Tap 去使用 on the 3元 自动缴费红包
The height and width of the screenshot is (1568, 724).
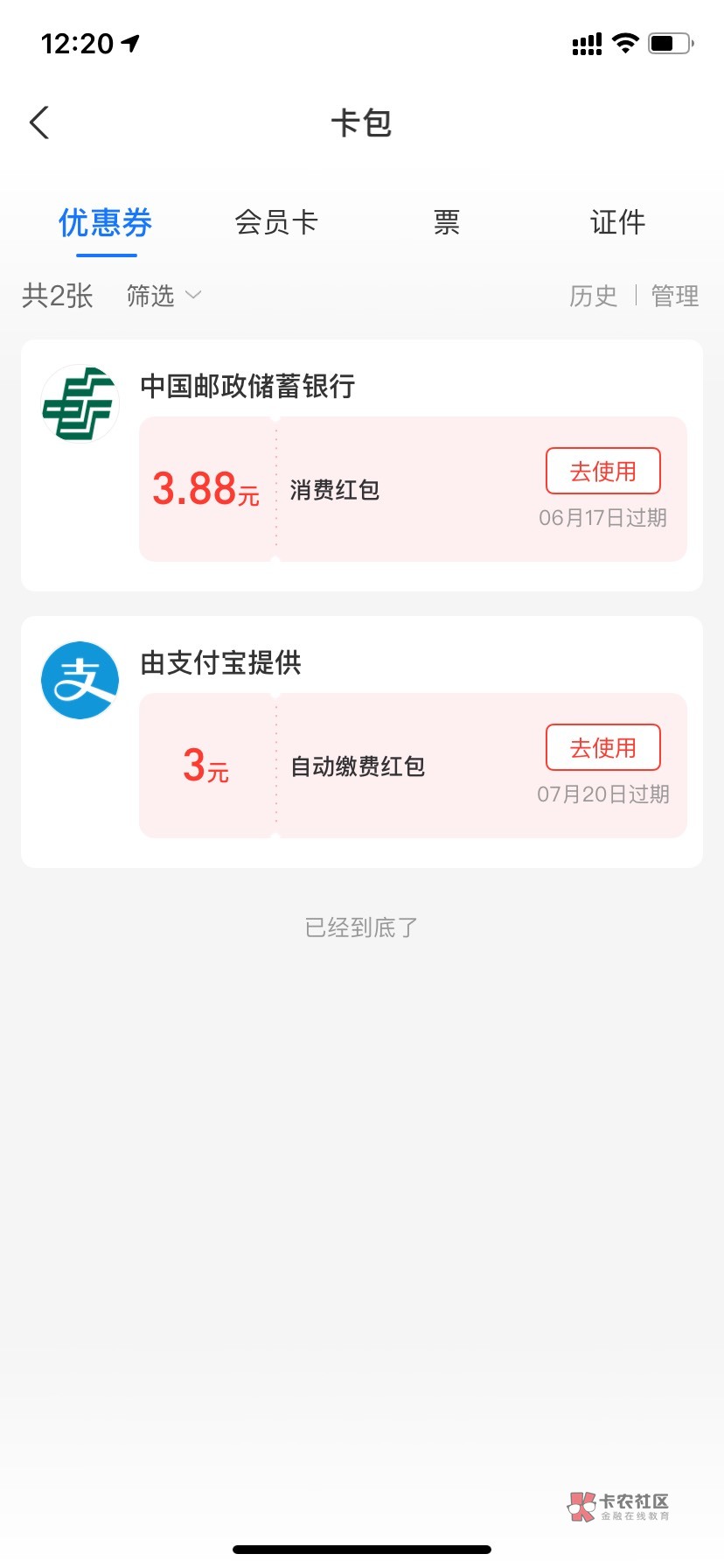point(602,748)
